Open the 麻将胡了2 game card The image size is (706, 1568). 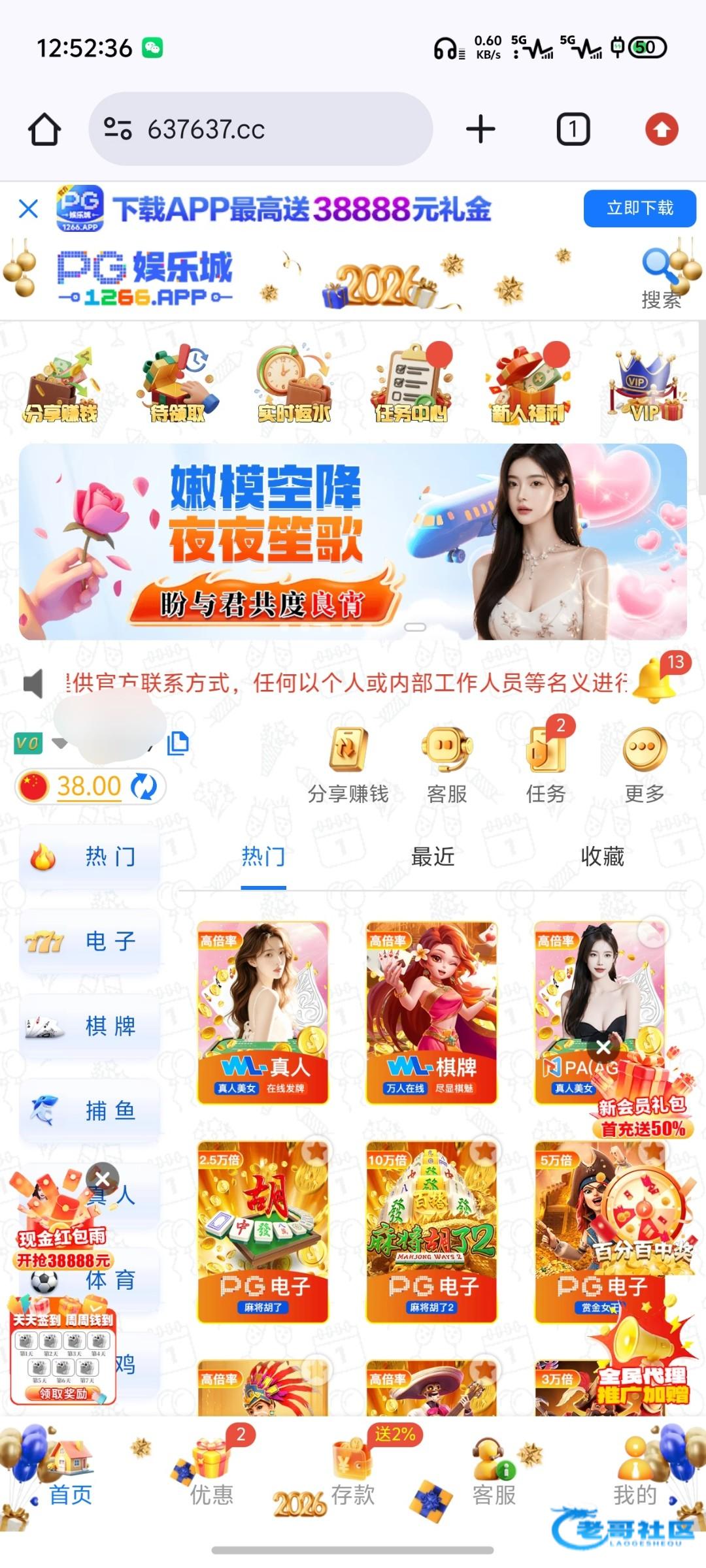coord(432,1232)
